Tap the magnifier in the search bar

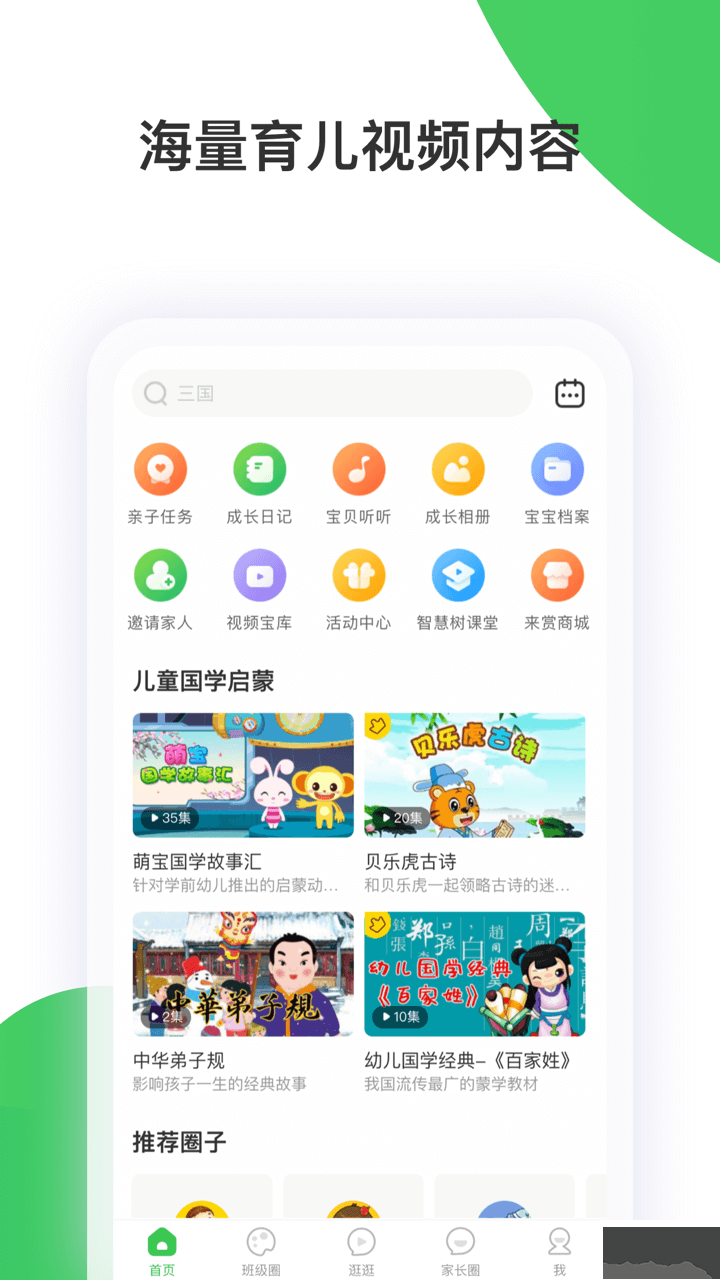point(156,393)
